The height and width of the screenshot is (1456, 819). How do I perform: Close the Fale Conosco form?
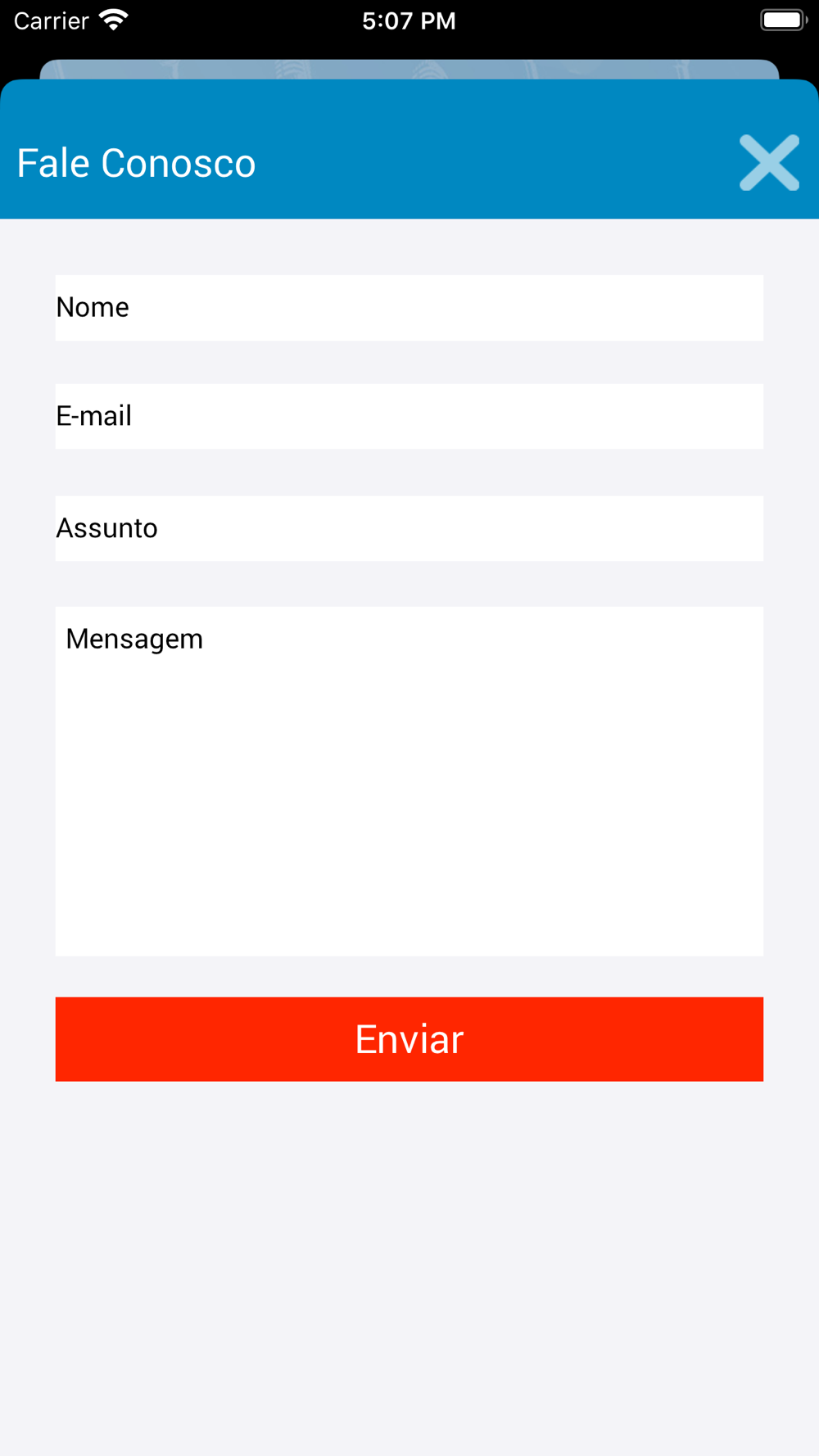pos(769,163)
